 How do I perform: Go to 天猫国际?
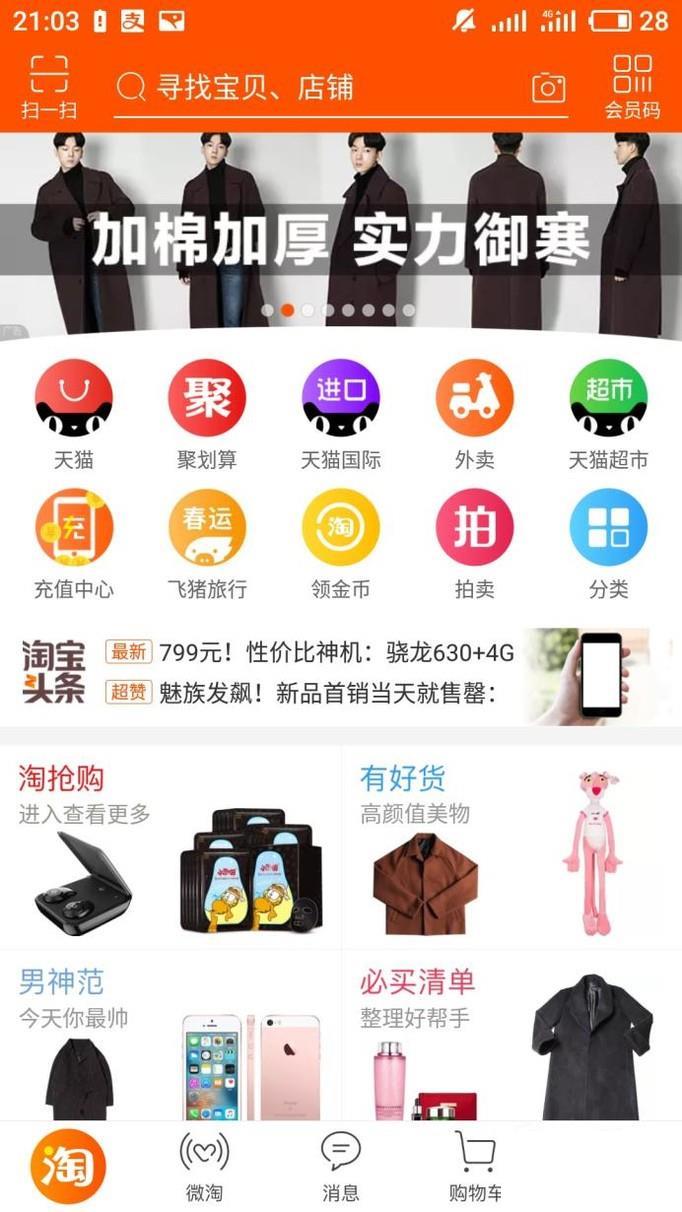coord(341,412)
